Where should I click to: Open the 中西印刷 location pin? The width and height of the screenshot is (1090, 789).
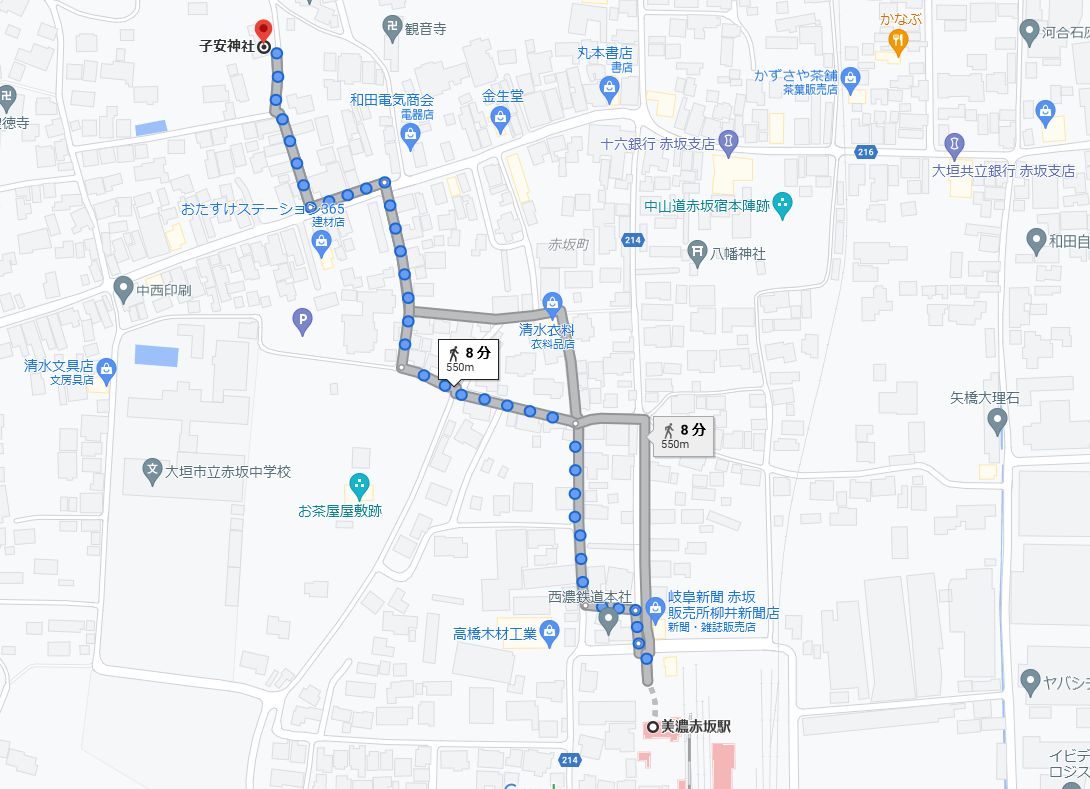122,291
